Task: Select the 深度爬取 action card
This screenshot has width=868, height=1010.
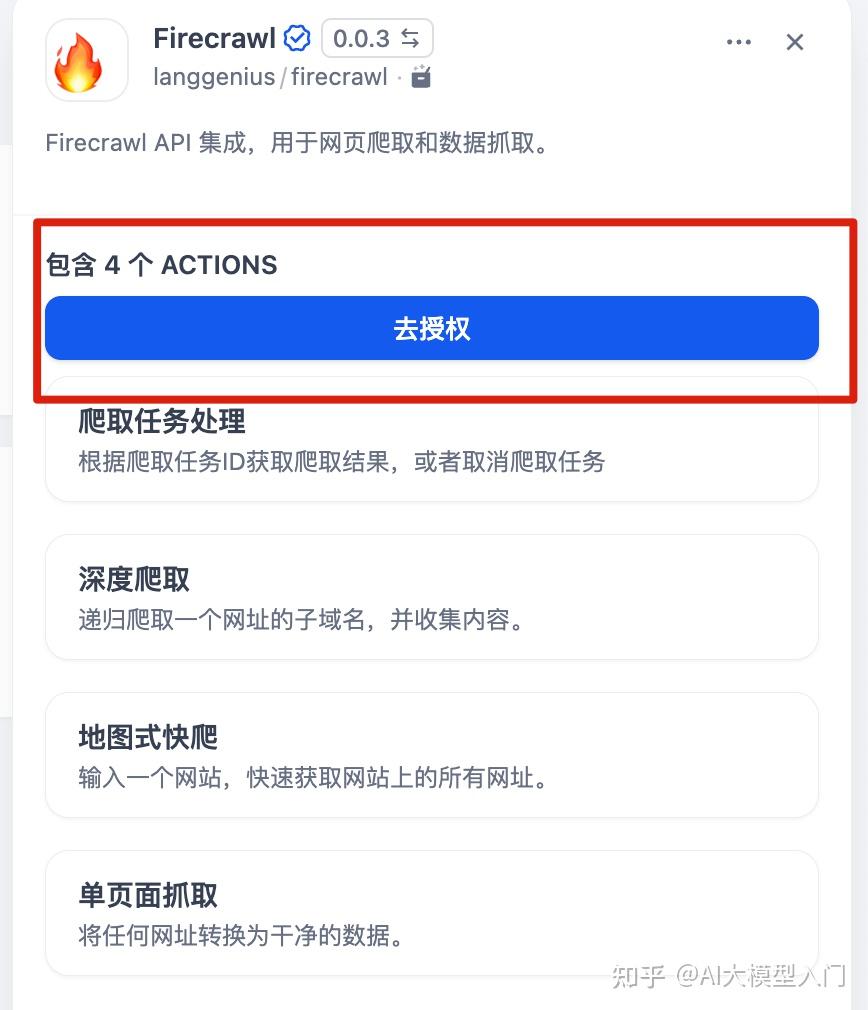Action: [x=432, y=598]
